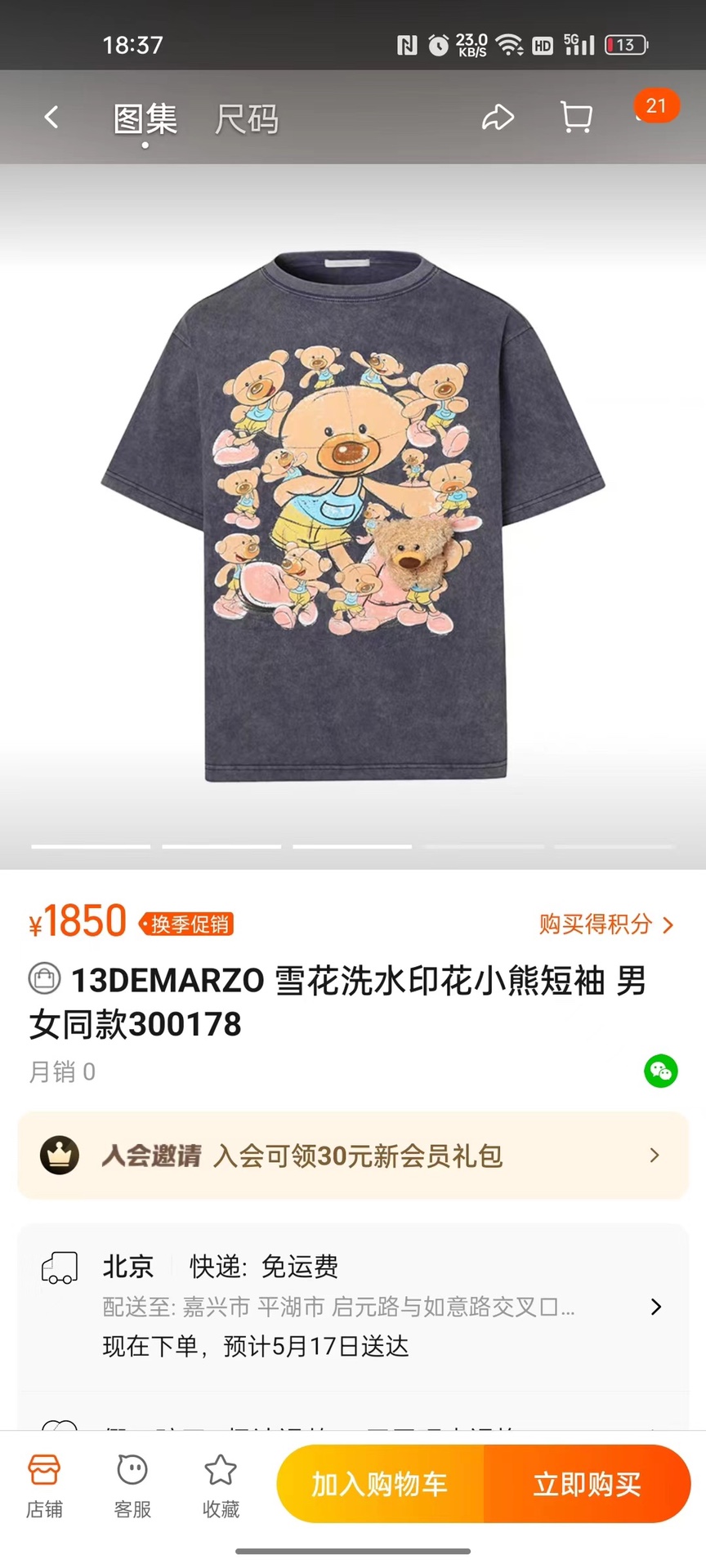Open the bear T-shirt product image
The height and width of the screenshot is (1568, 706).
353,514
